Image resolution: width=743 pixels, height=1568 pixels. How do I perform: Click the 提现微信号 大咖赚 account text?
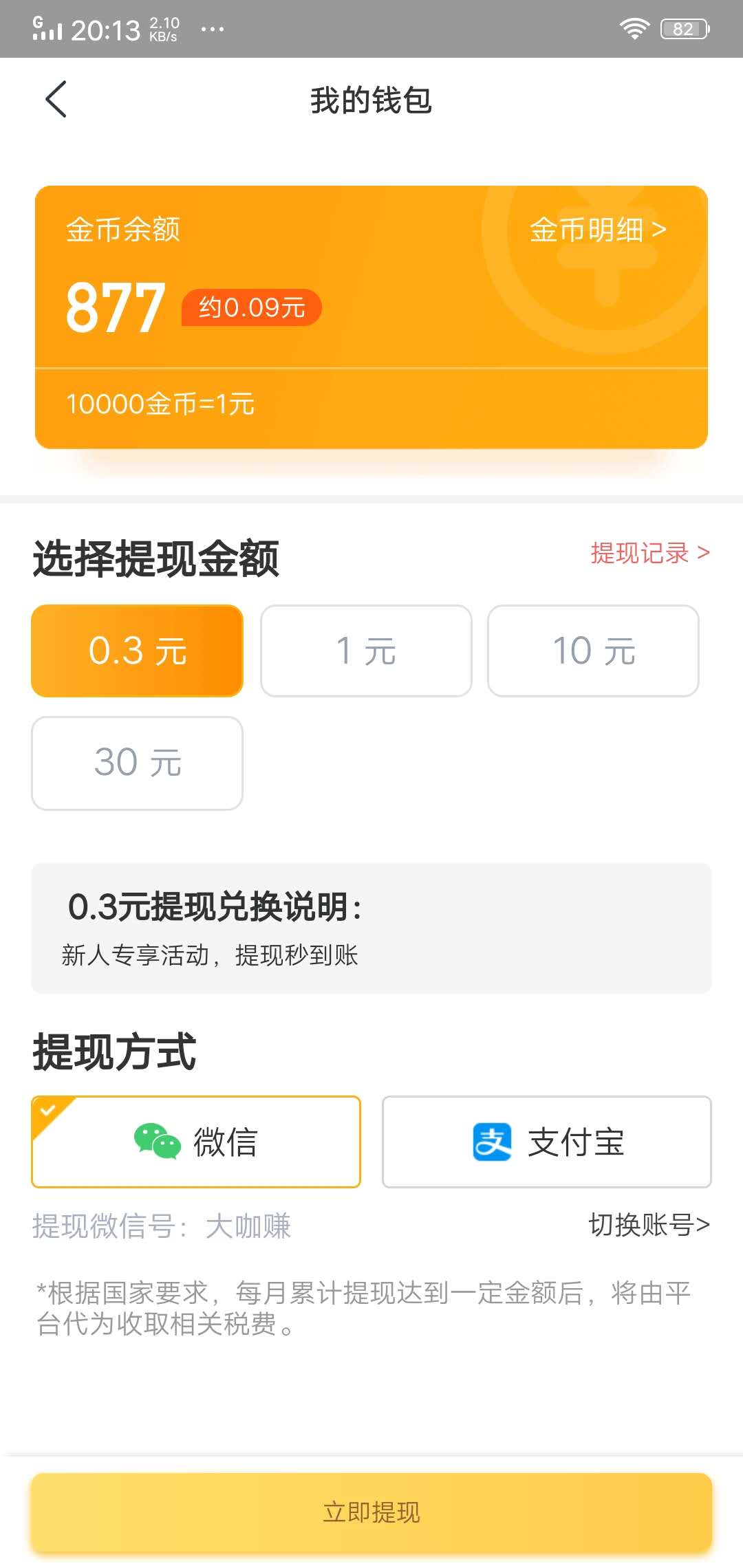(162, 1226)
